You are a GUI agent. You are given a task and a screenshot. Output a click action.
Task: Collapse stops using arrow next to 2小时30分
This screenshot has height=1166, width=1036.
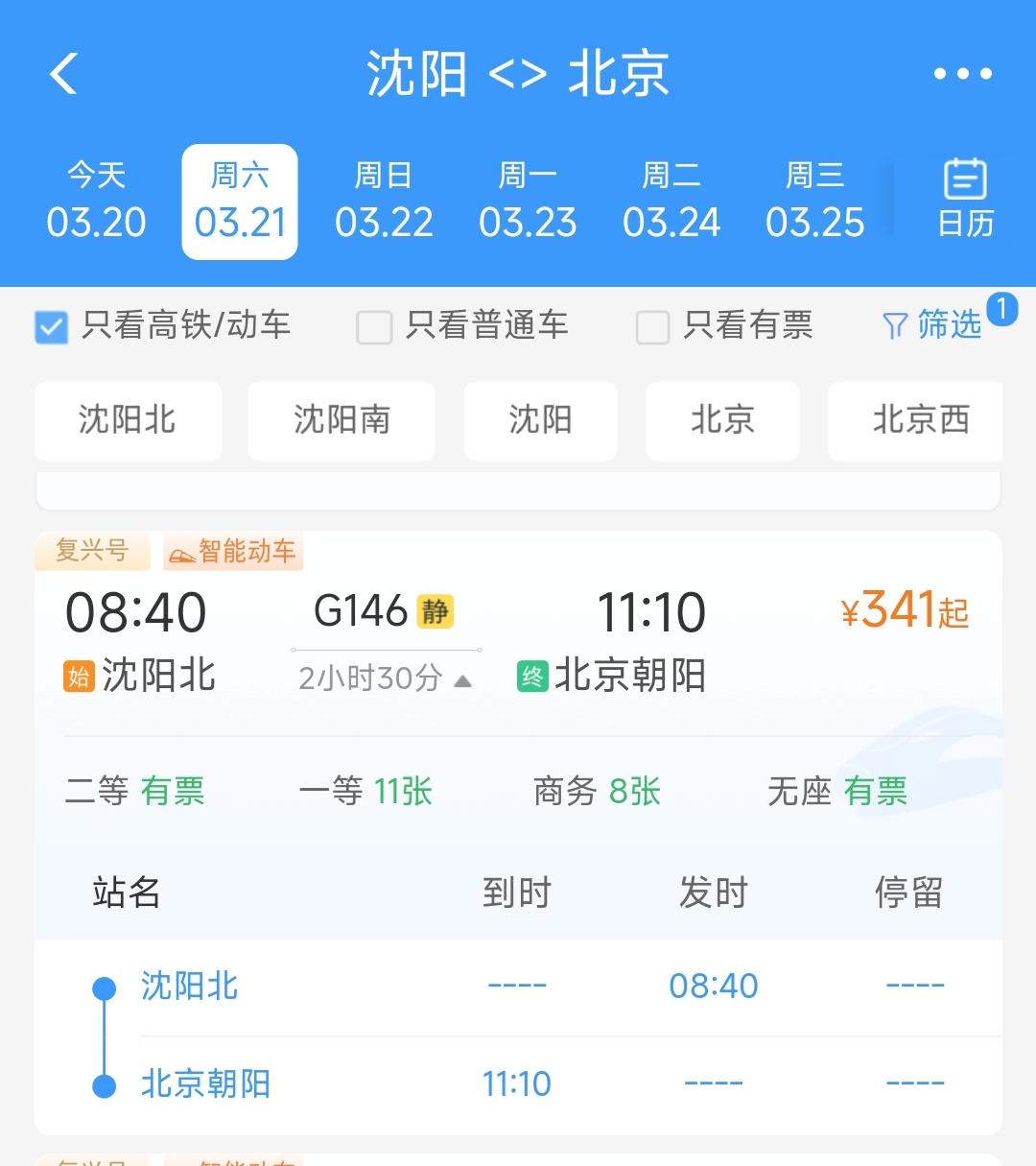(463, 679)
